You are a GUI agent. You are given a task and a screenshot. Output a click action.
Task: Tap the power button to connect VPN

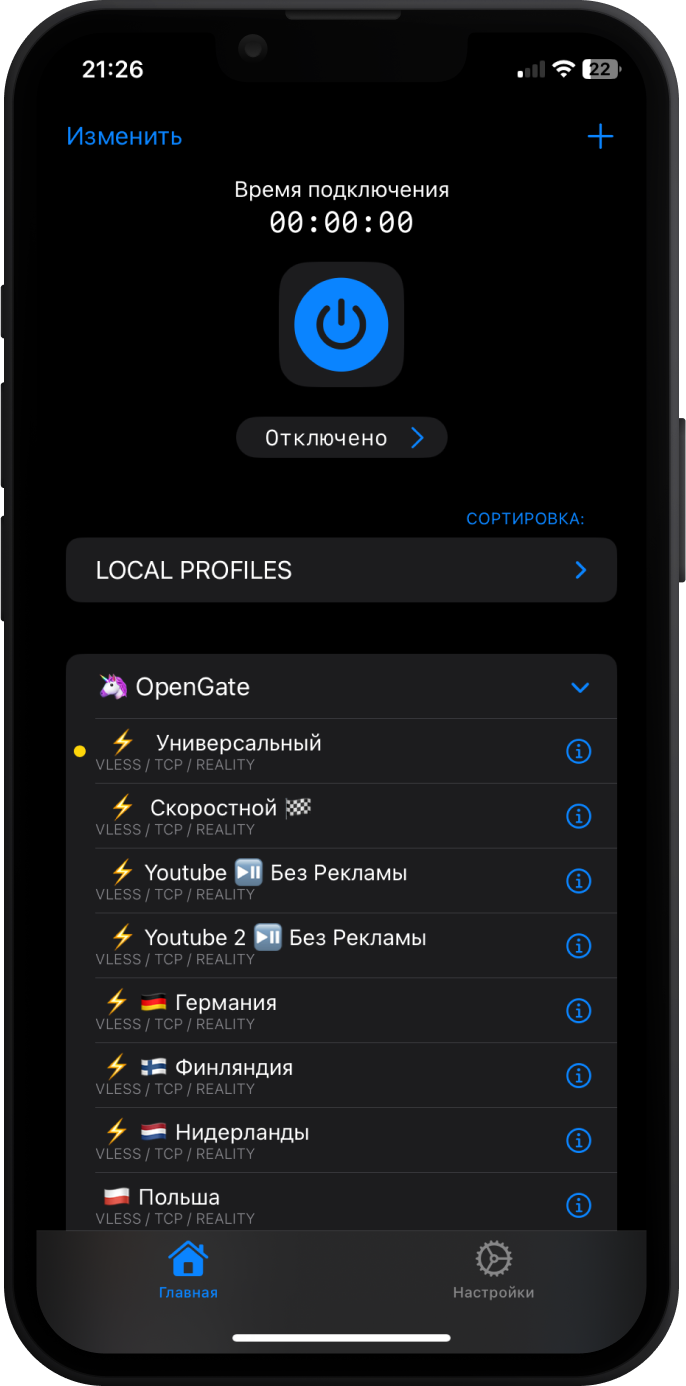(x=341, y=324)
